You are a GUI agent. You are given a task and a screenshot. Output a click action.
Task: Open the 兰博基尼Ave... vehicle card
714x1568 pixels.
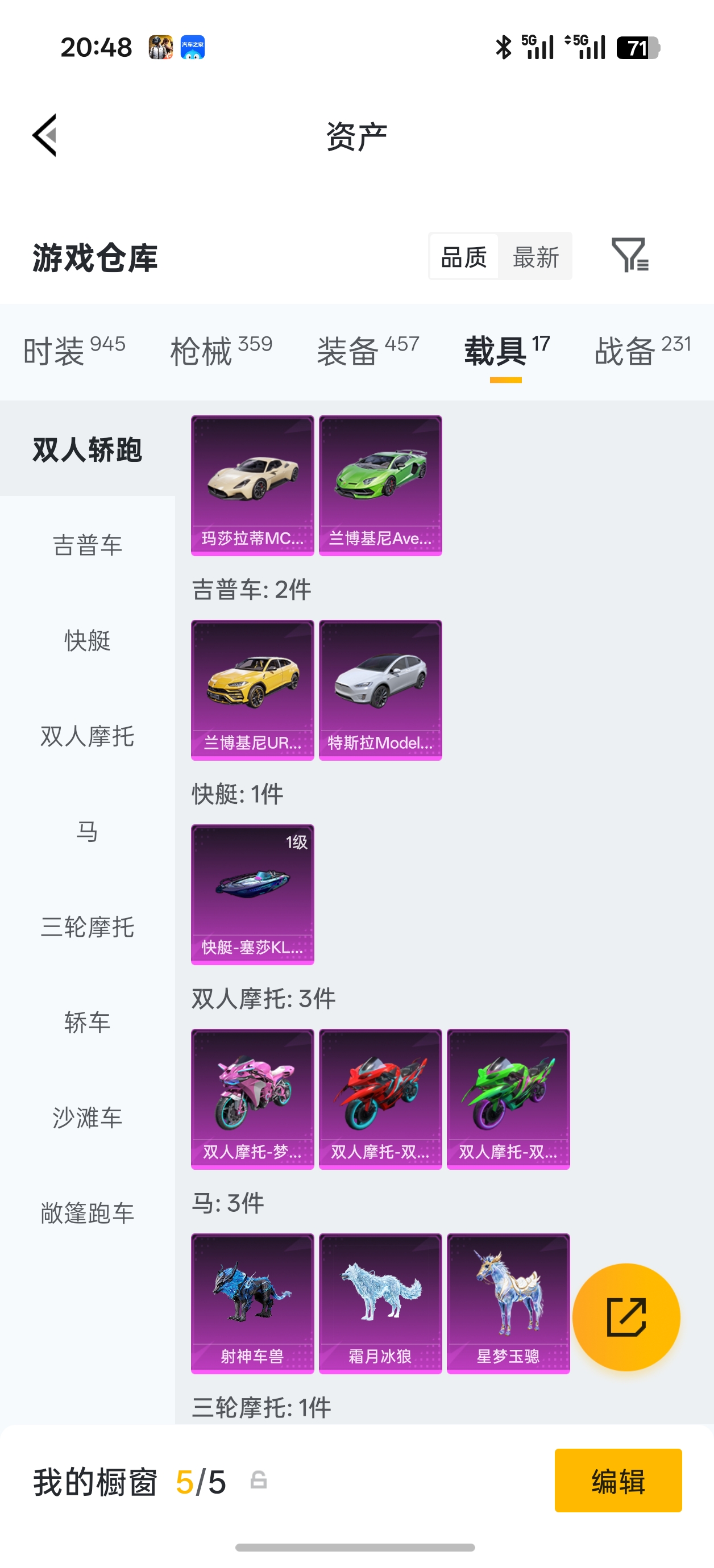click(381, 486)
